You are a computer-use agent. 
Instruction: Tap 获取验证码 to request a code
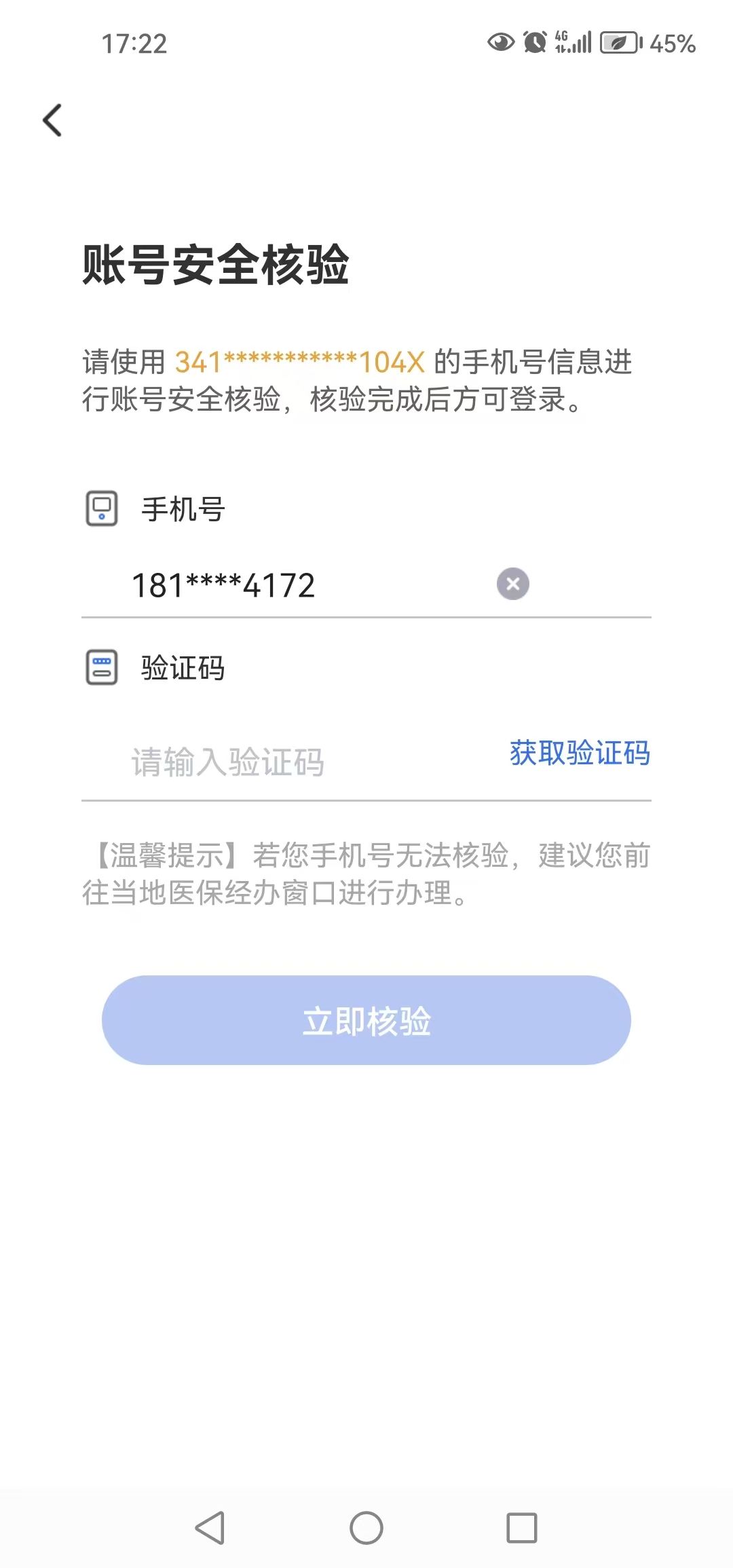pyautogui.click(x=580, y=753)
